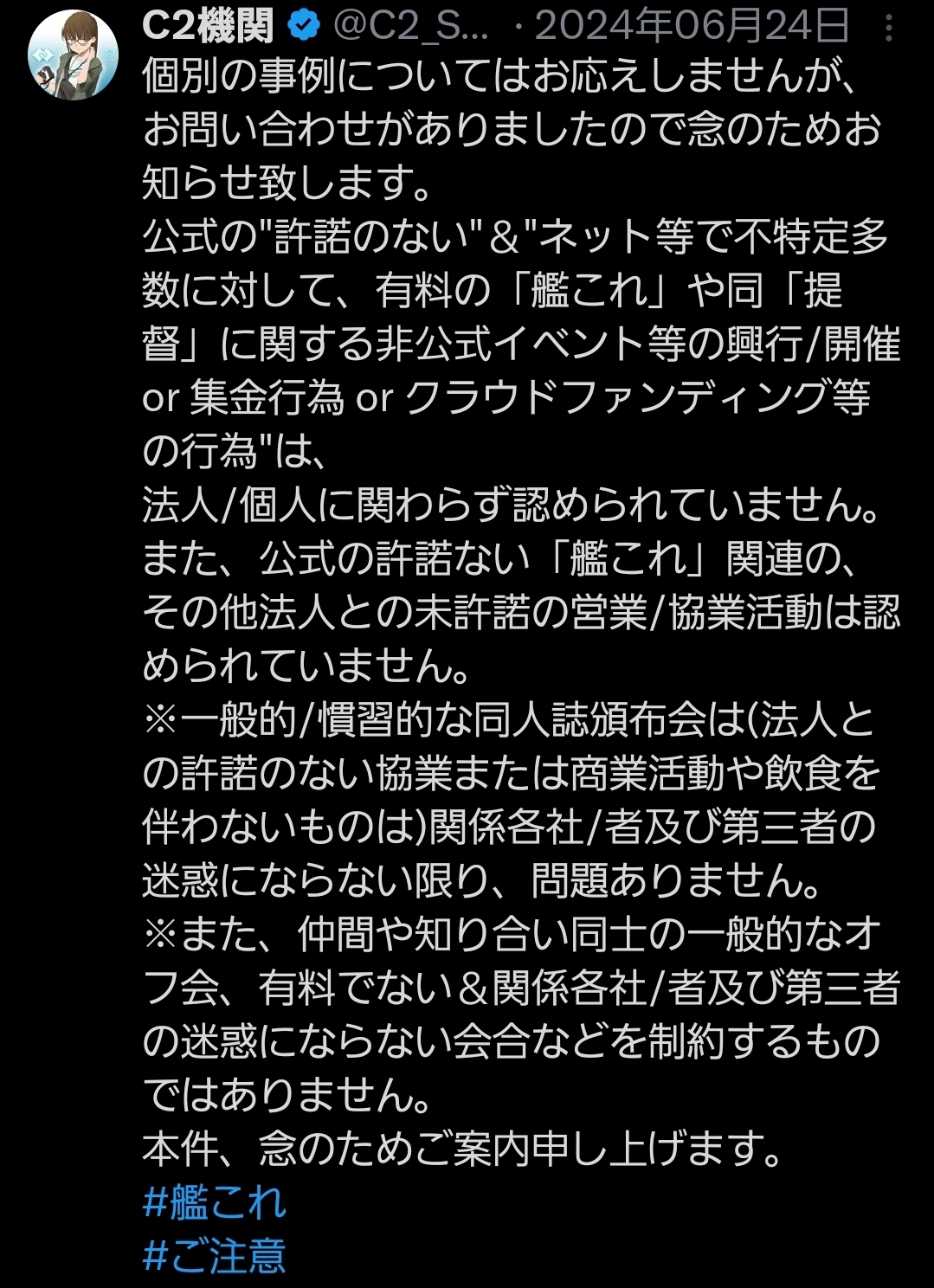The width and height of the screenshot is (934, 1288).
Task: Open the C2機関 account name
Action: click(208, 27)
